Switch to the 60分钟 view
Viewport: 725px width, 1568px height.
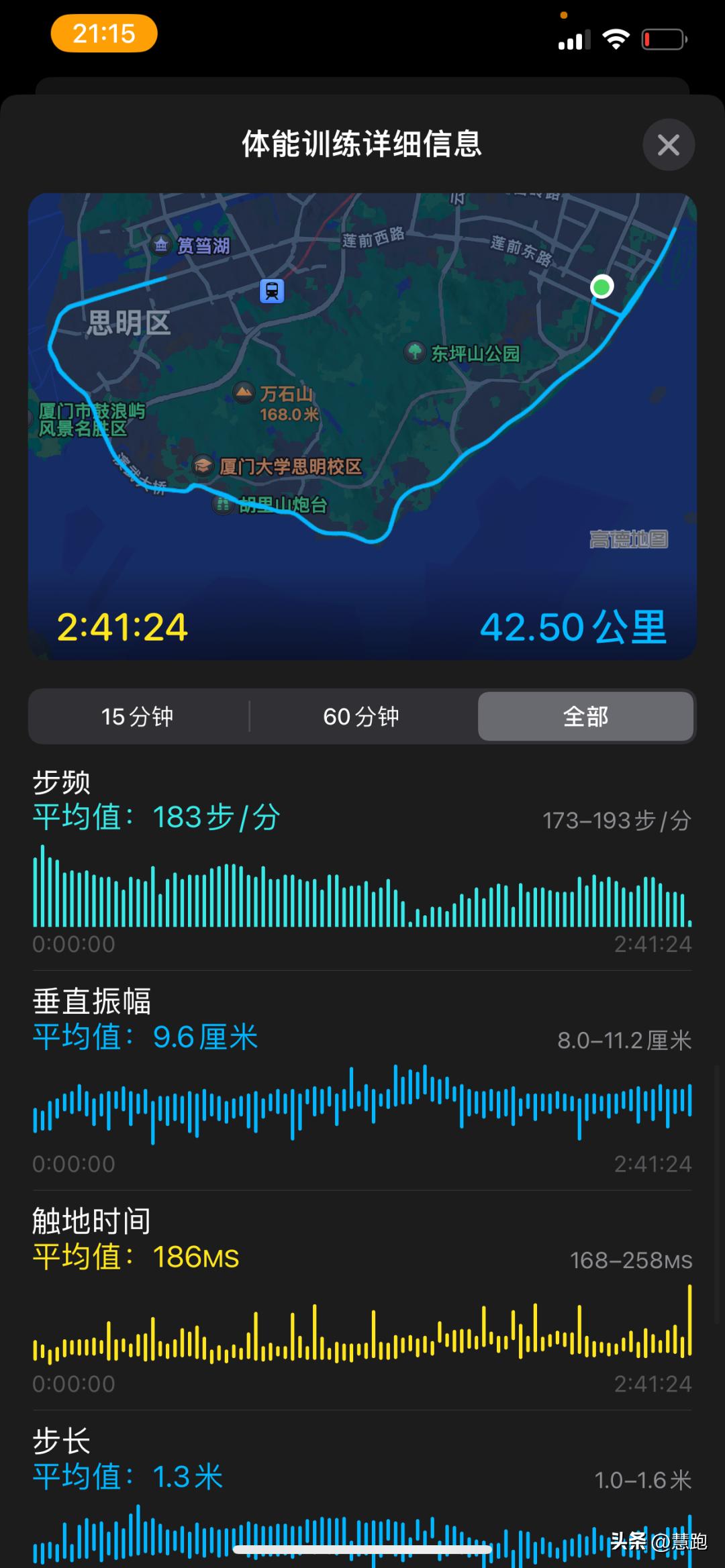pyautogui.click(x=362, y=717)
